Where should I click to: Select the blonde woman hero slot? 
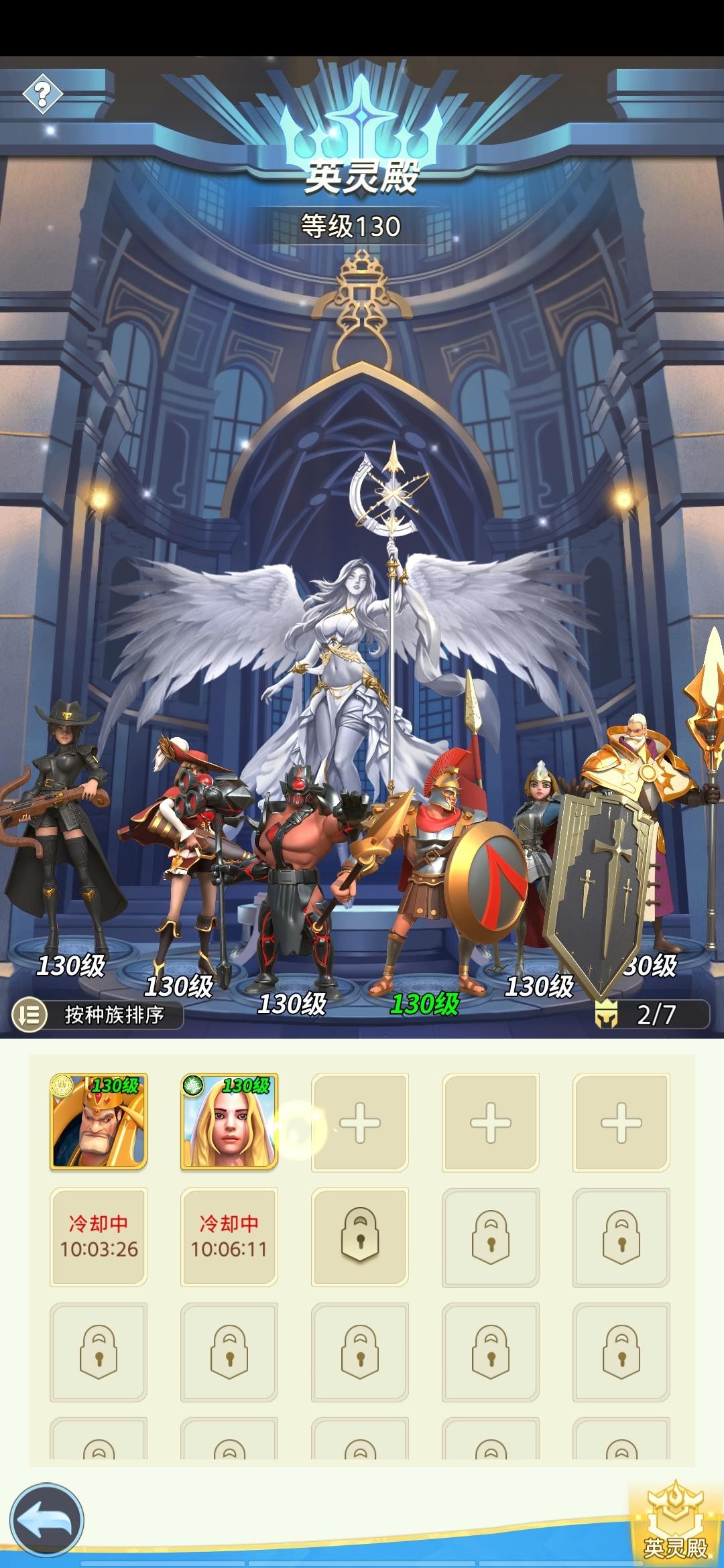click(229, 1122)
